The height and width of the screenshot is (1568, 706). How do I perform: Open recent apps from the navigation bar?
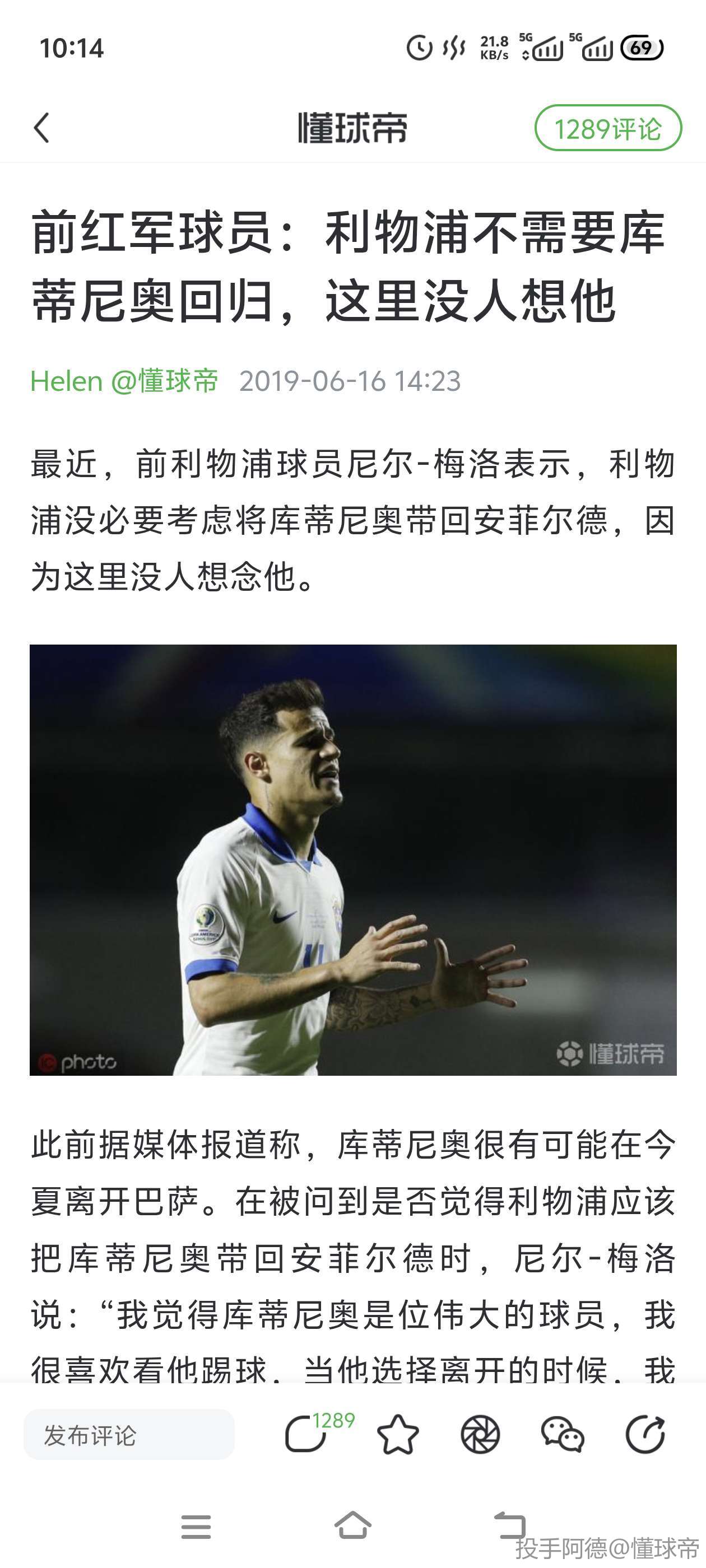[x=196, y=1526]
